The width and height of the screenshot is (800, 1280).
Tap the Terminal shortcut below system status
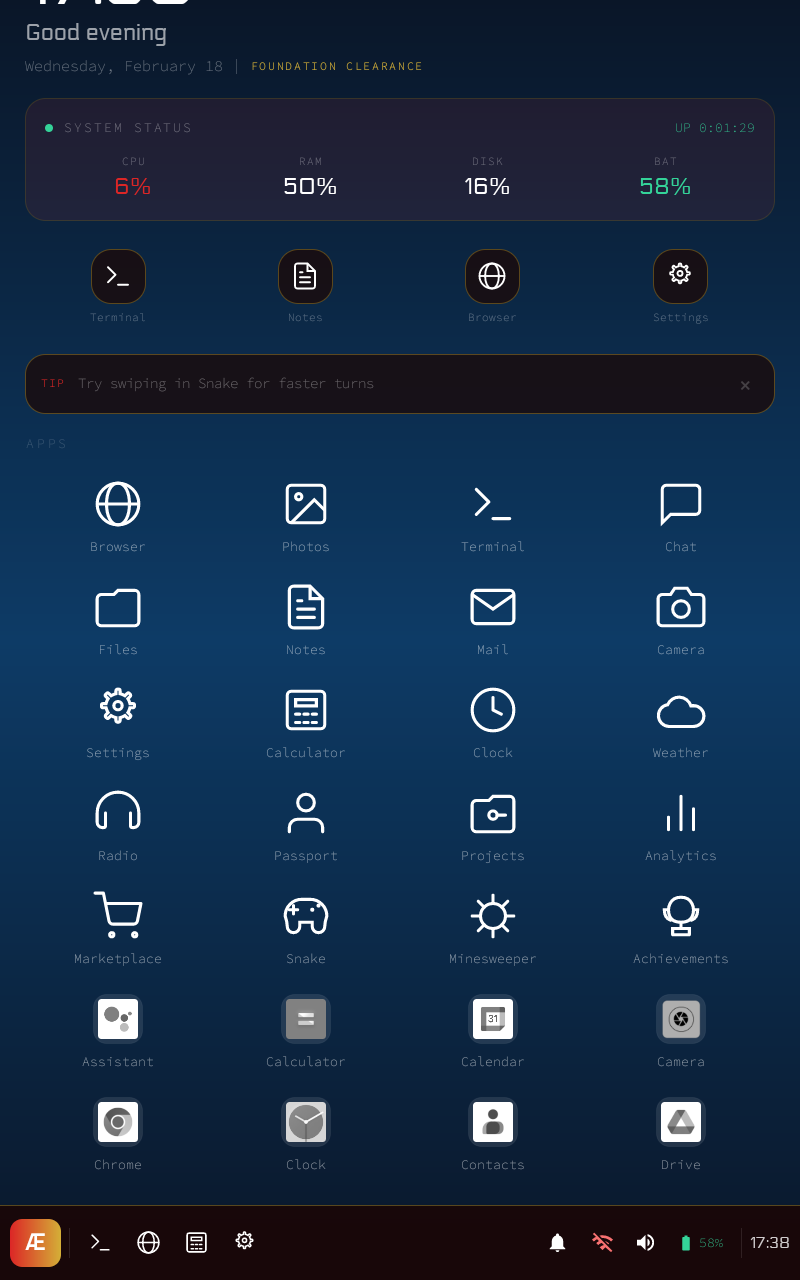coord(118,277)
